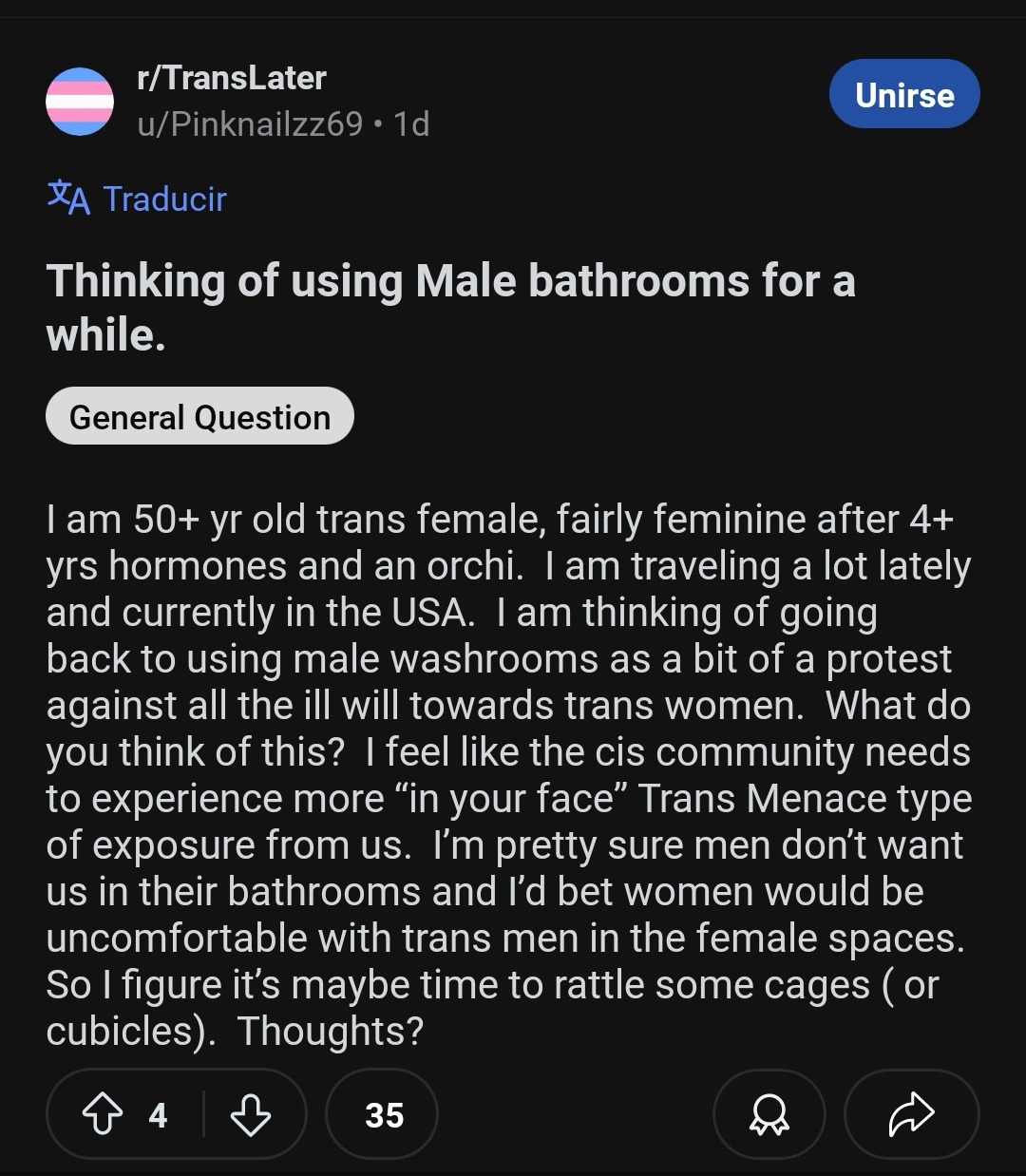Open the 35 comments

coord(383,1114)
